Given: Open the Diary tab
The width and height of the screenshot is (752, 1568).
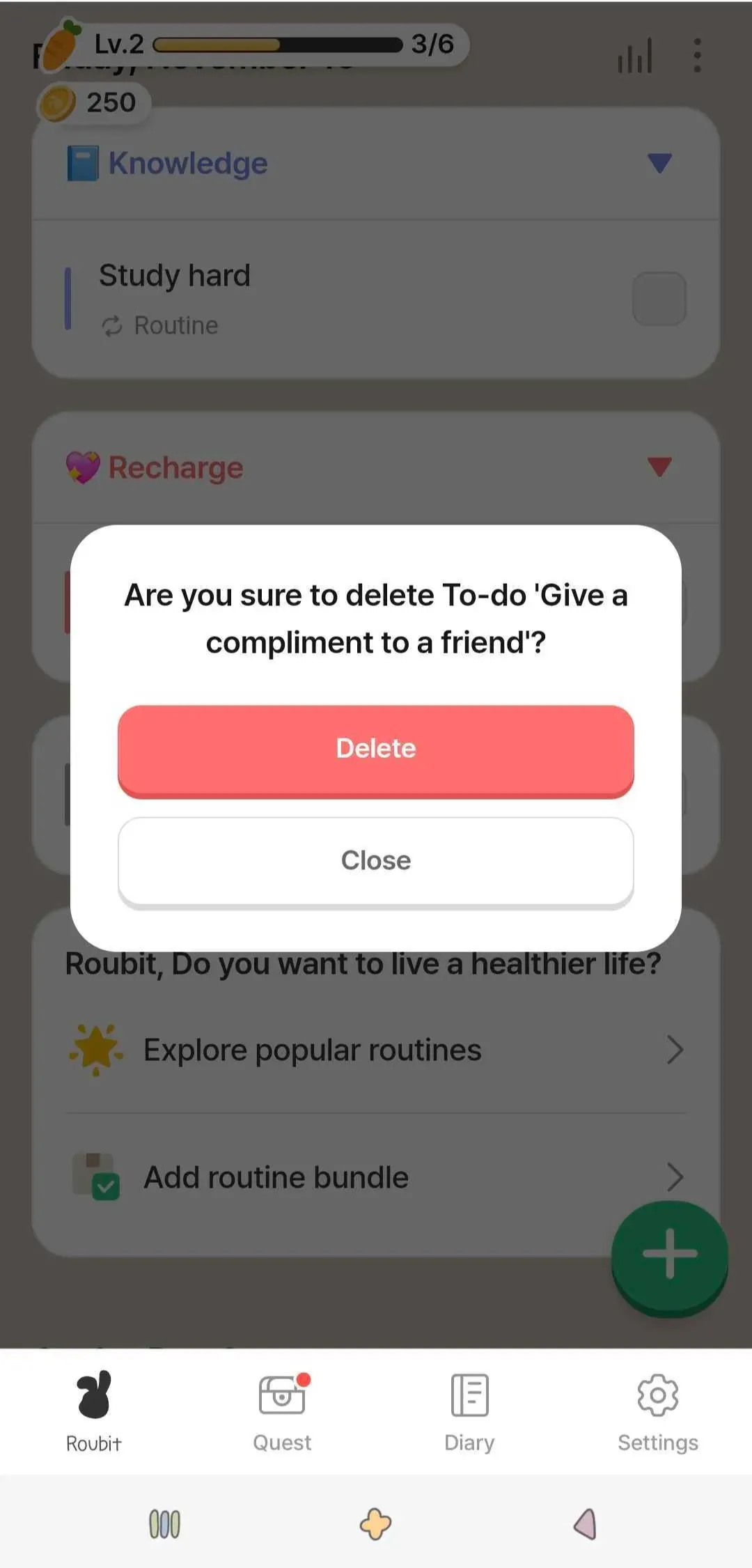Looking at the screenshot, I should [470, 1412].
